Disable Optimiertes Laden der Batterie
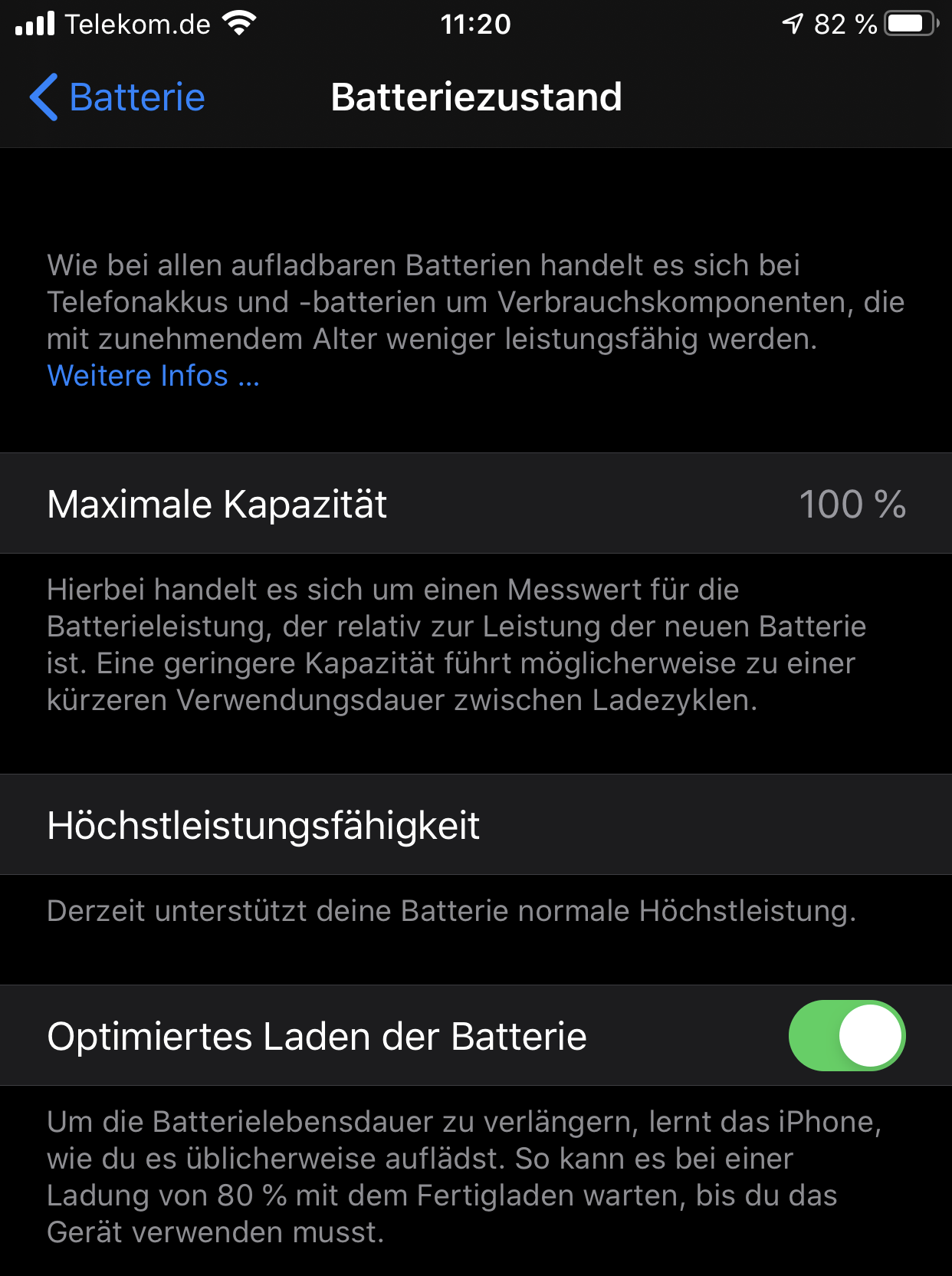The height and width of the screenshot is (1276, 952). pyautogui.click(x=846, y=1035)
